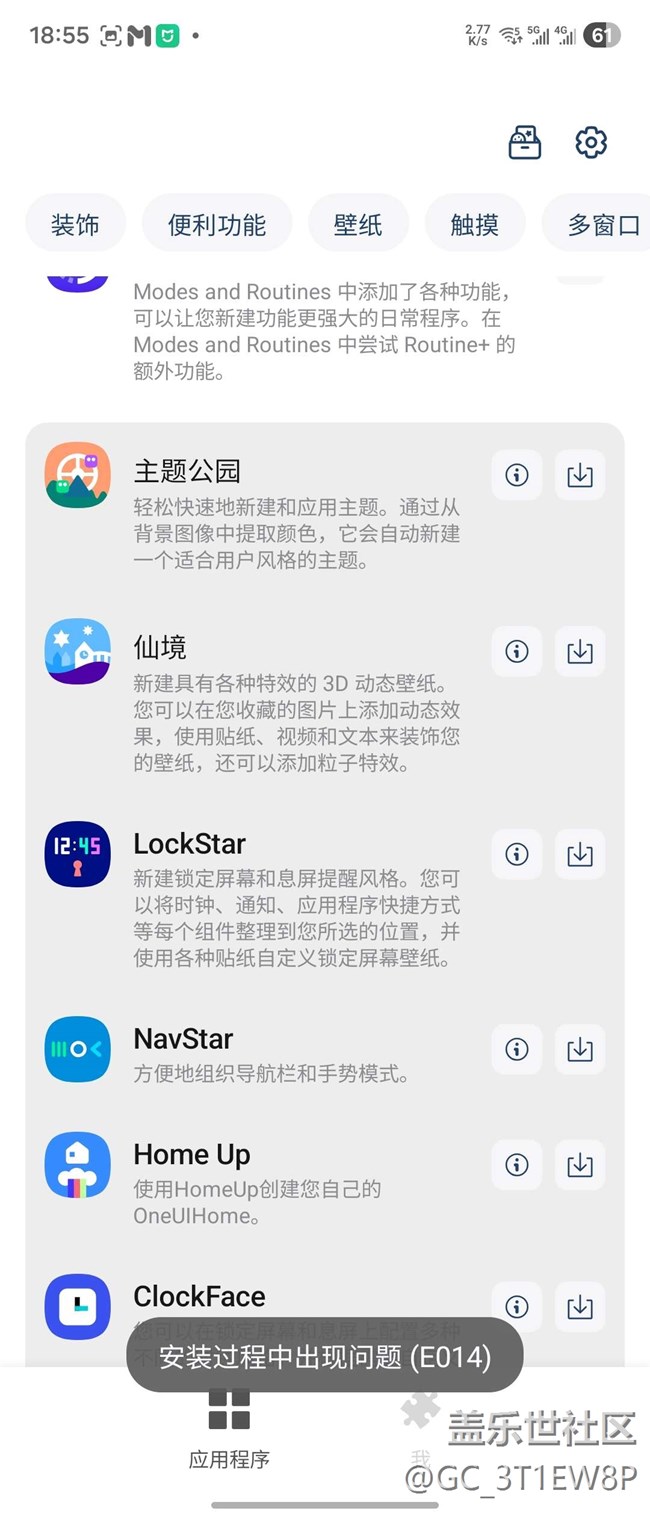Open the settings gear icon

[x=591, y=142]
